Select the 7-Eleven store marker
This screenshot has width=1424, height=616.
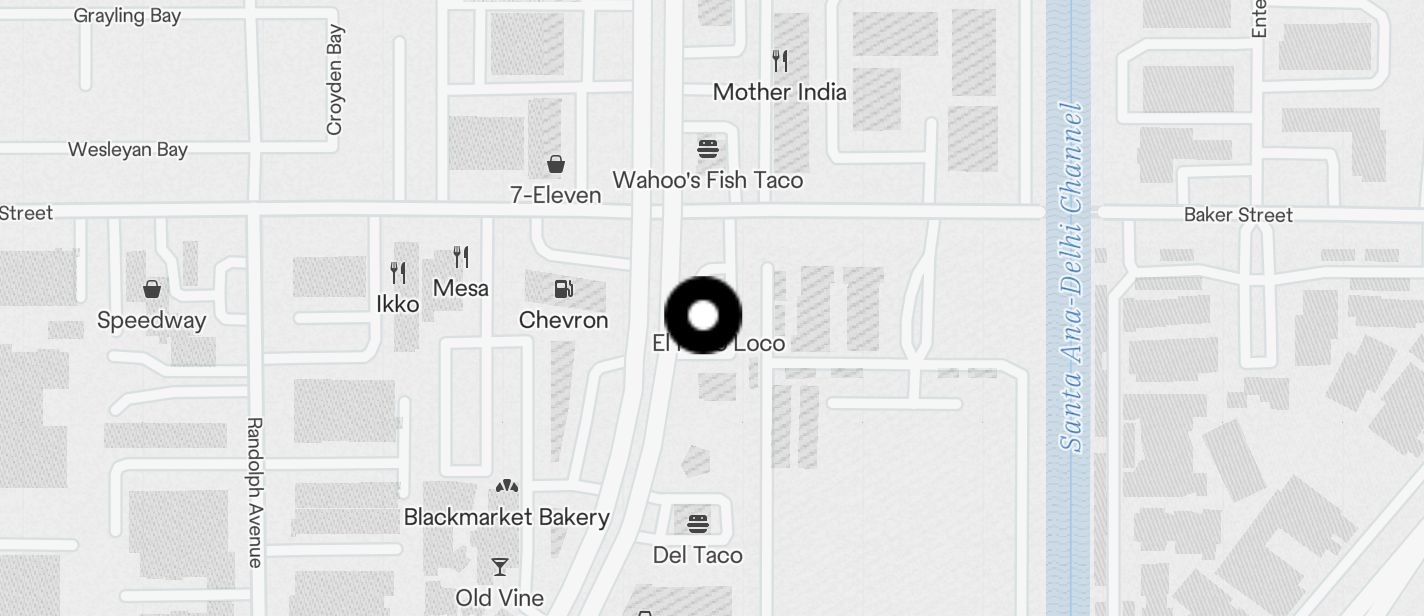pos(555,164)
